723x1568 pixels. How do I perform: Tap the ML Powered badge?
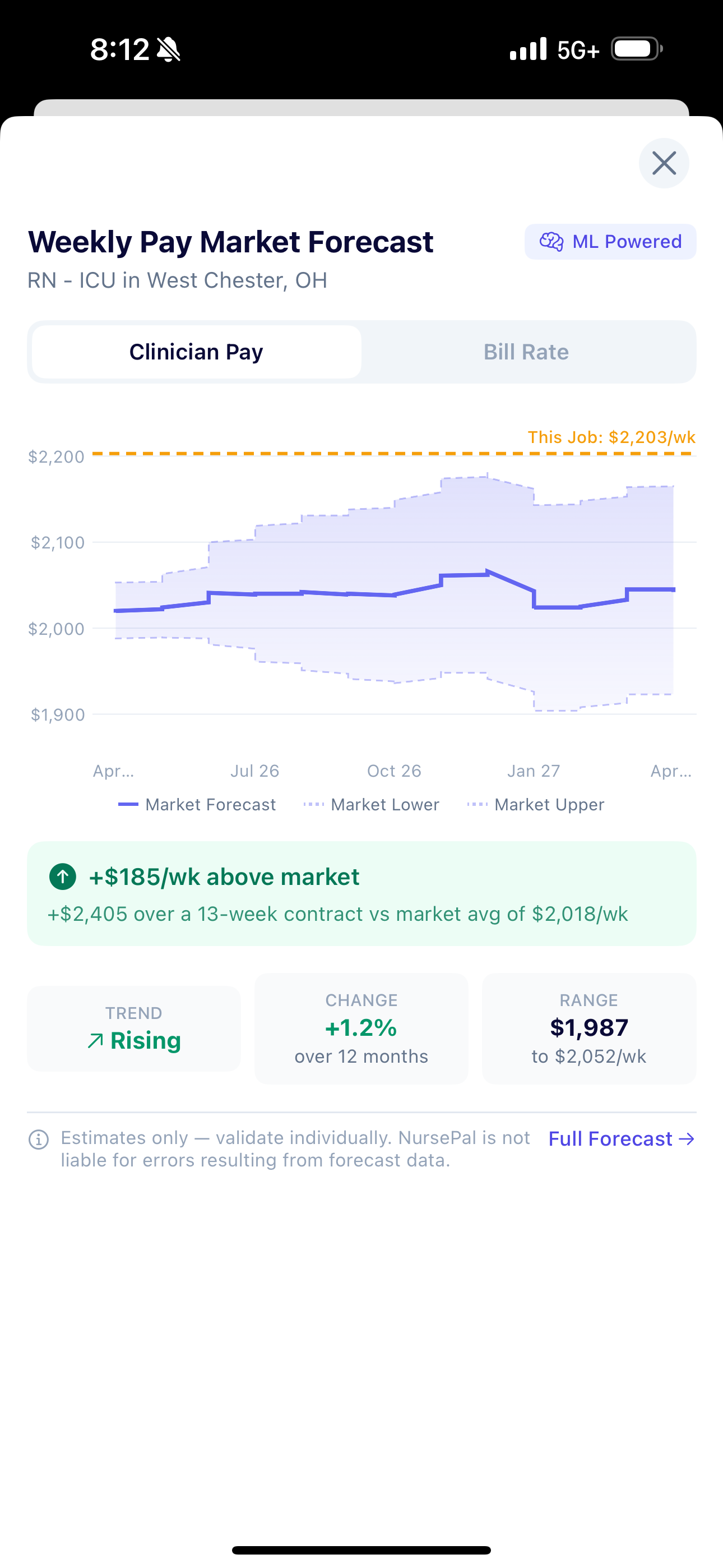[610, 241]
